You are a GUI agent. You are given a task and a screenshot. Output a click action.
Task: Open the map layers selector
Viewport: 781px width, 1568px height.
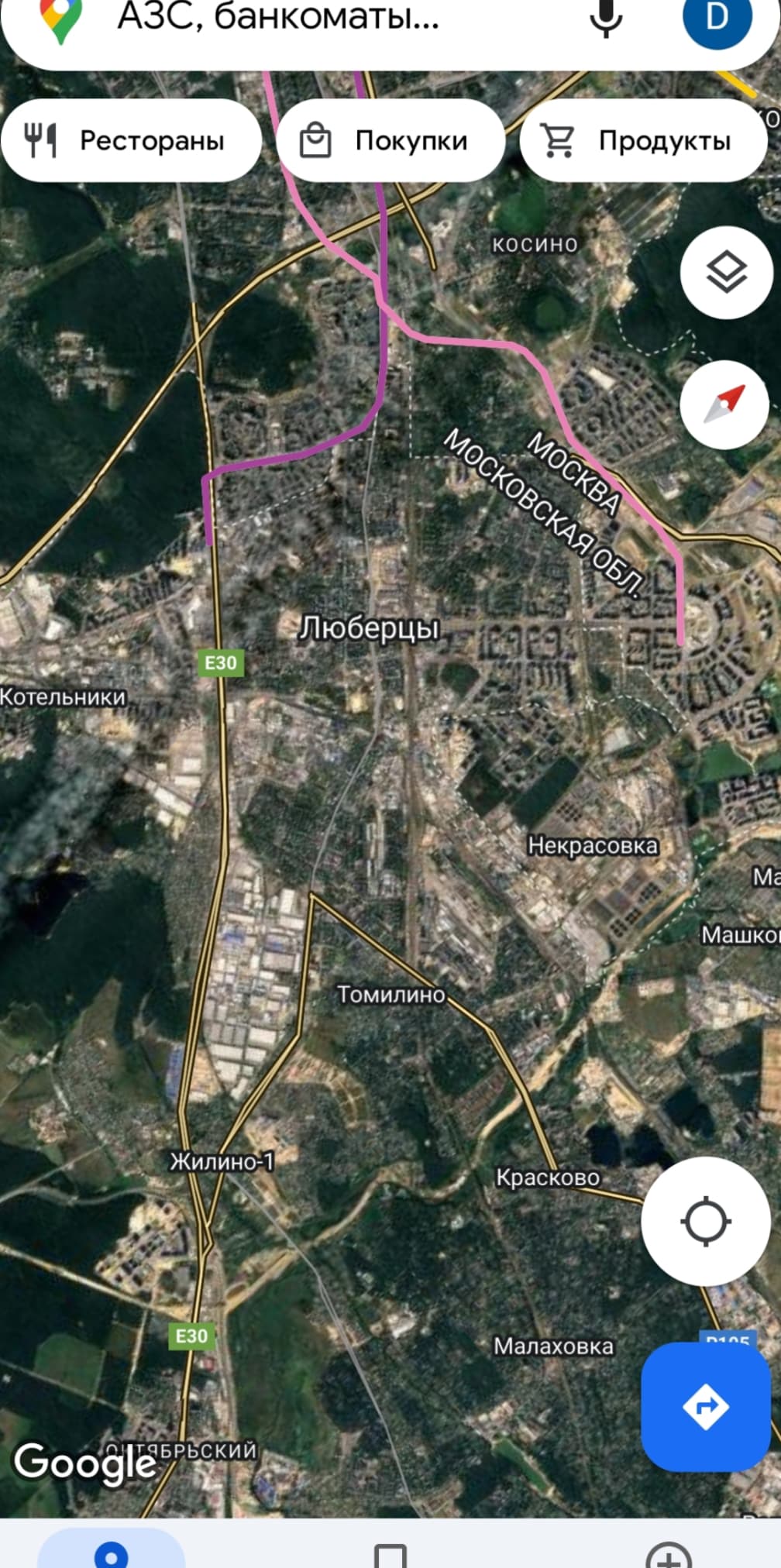pyautogui.click(x=726, y=273)
